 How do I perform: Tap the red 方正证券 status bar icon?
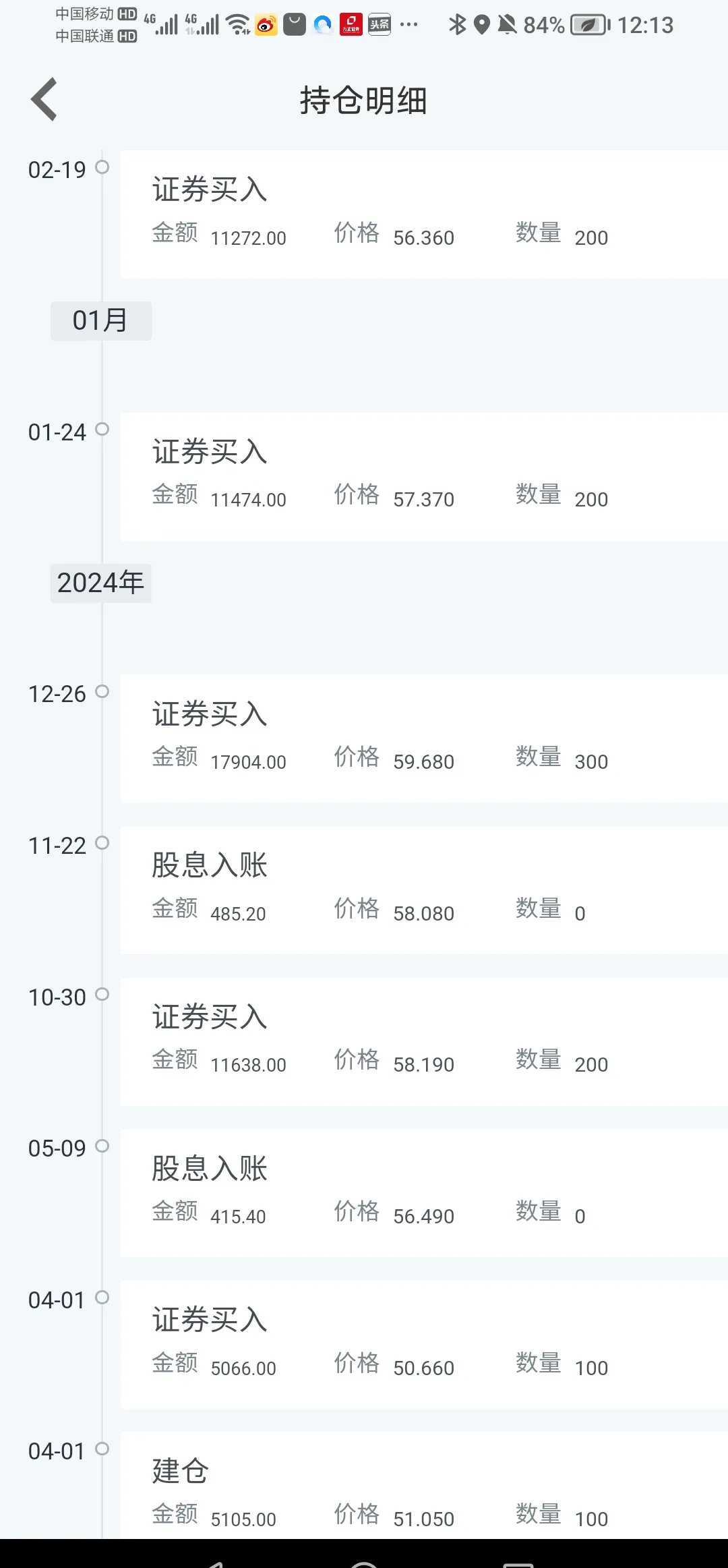(x=351, y=24)
